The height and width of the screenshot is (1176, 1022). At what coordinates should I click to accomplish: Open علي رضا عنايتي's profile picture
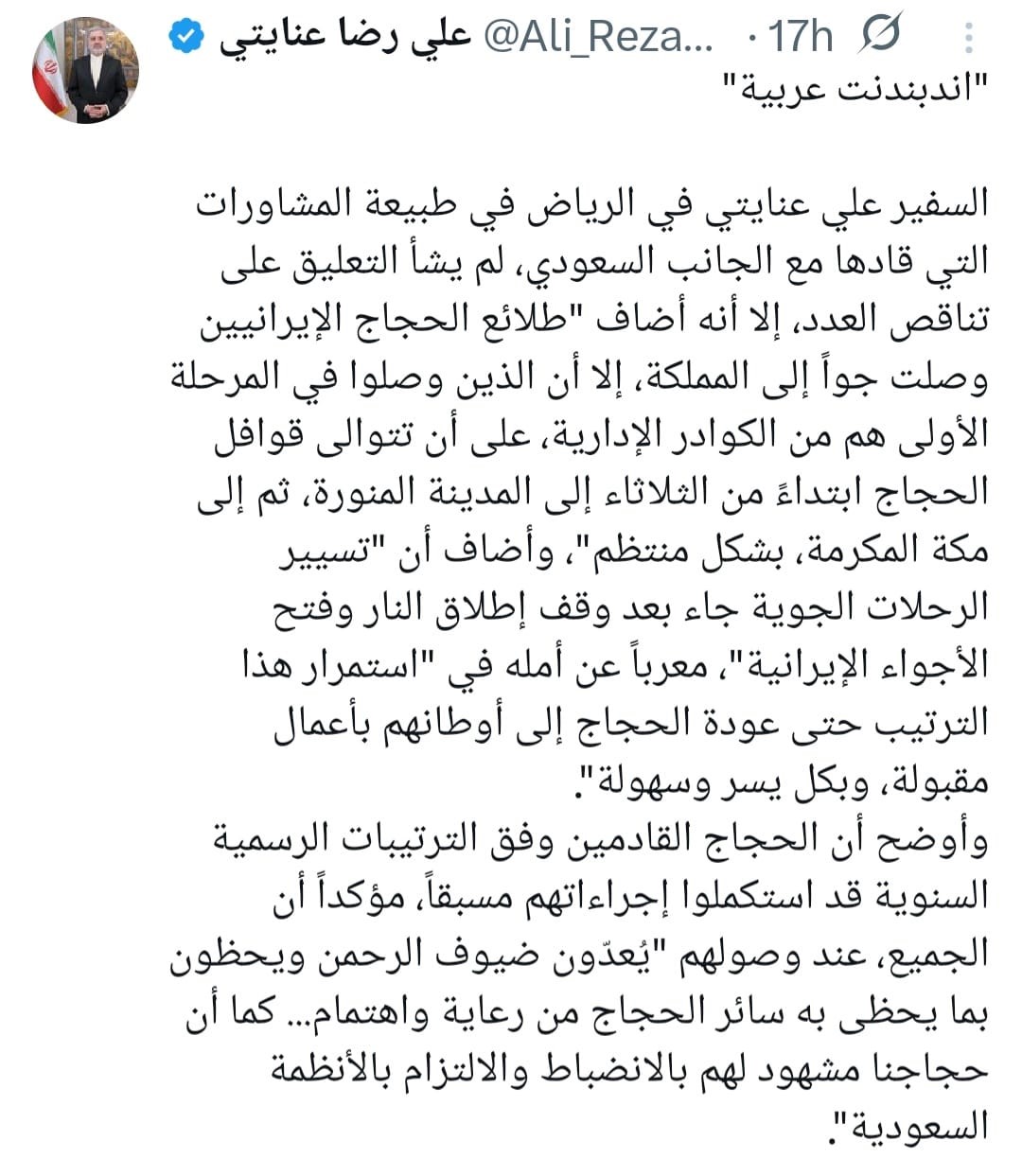click(x=86, y=70)
